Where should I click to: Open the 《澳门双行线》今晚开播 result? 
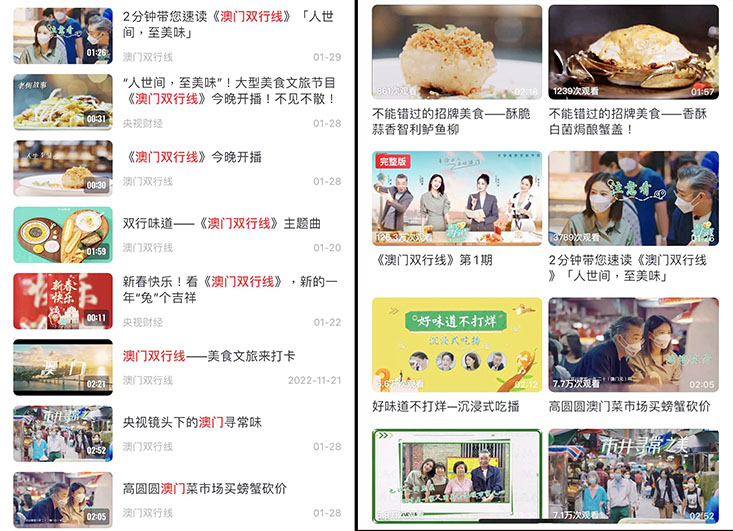(194, 157)
